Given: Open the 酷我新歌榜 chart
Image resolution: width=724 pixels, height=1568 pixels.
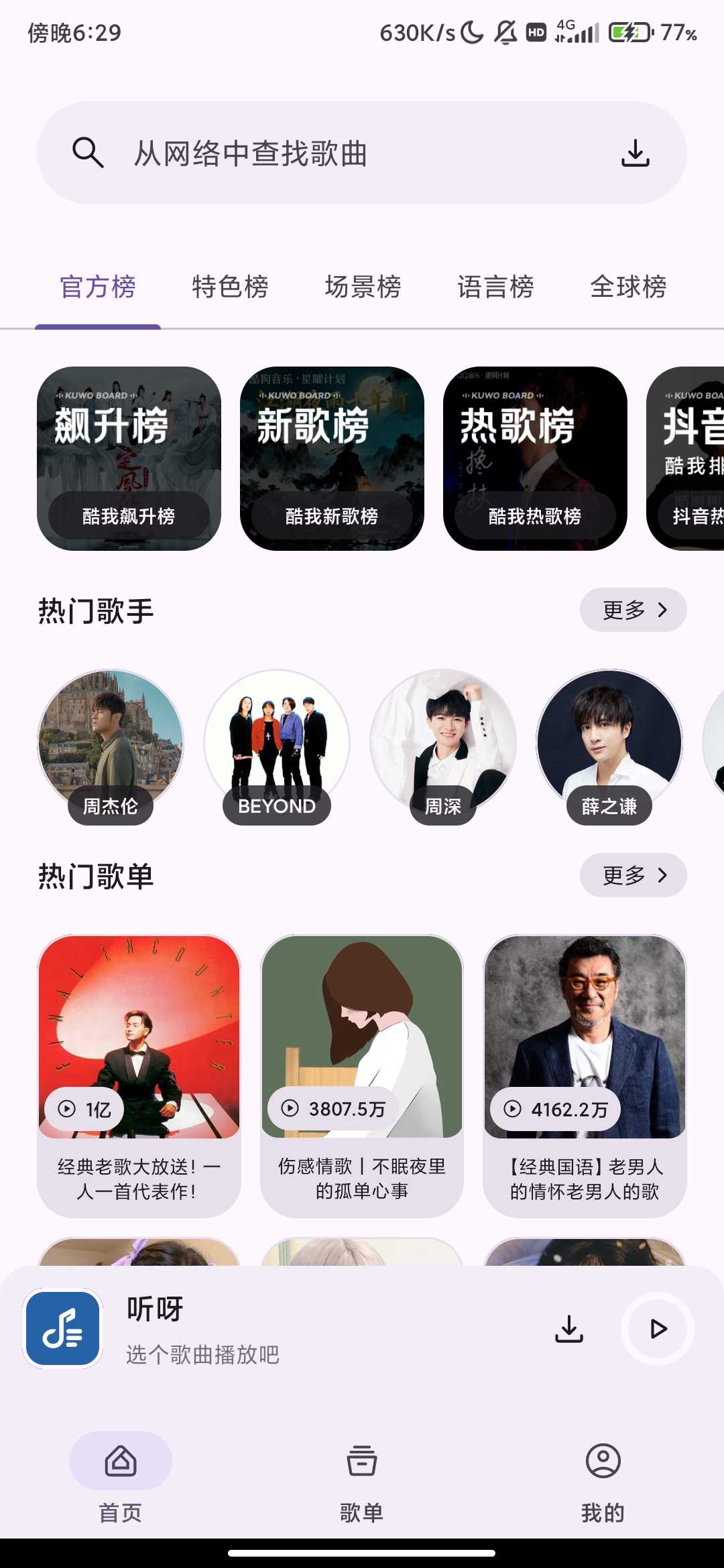Looking at the screenshot, I should [x=332, y=458].
